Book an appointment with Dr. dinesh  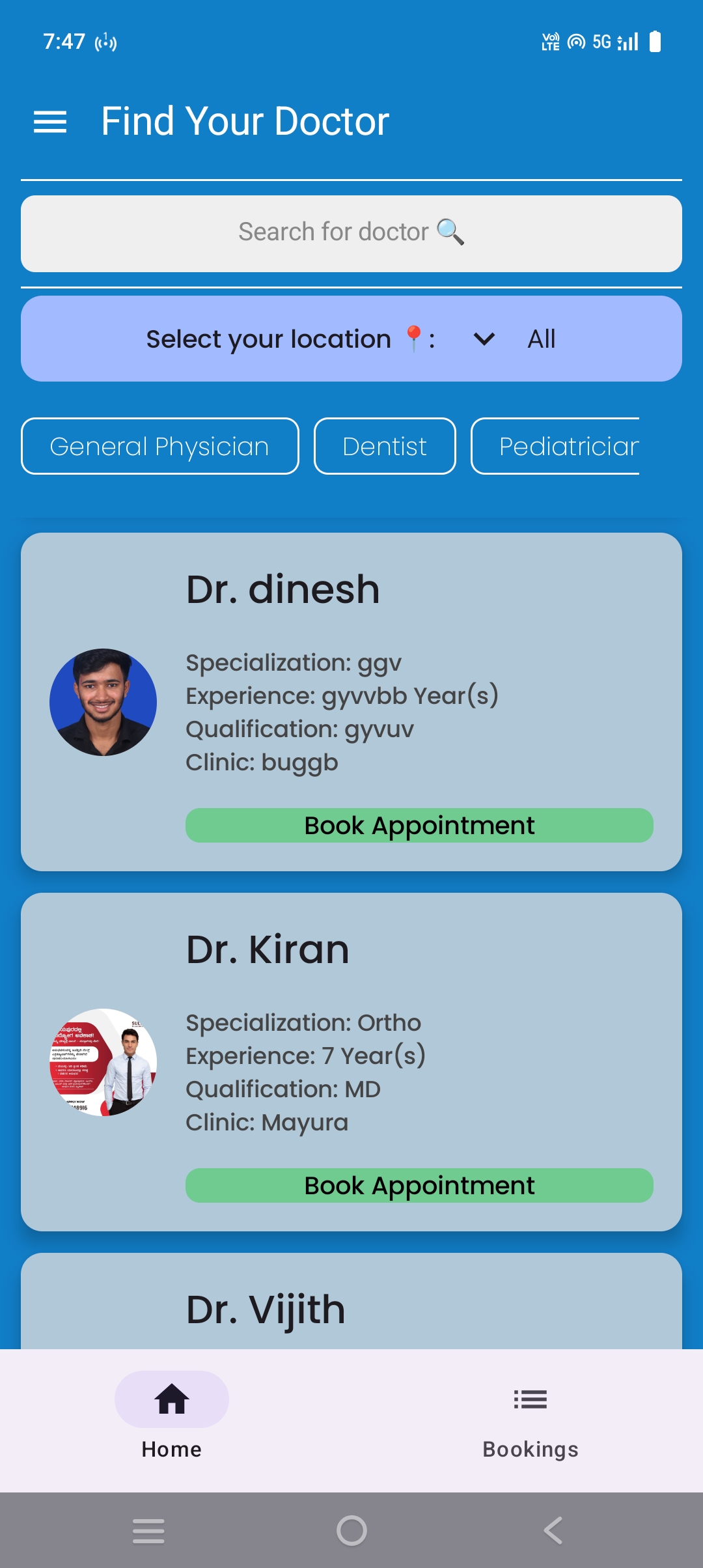[419, 826]
